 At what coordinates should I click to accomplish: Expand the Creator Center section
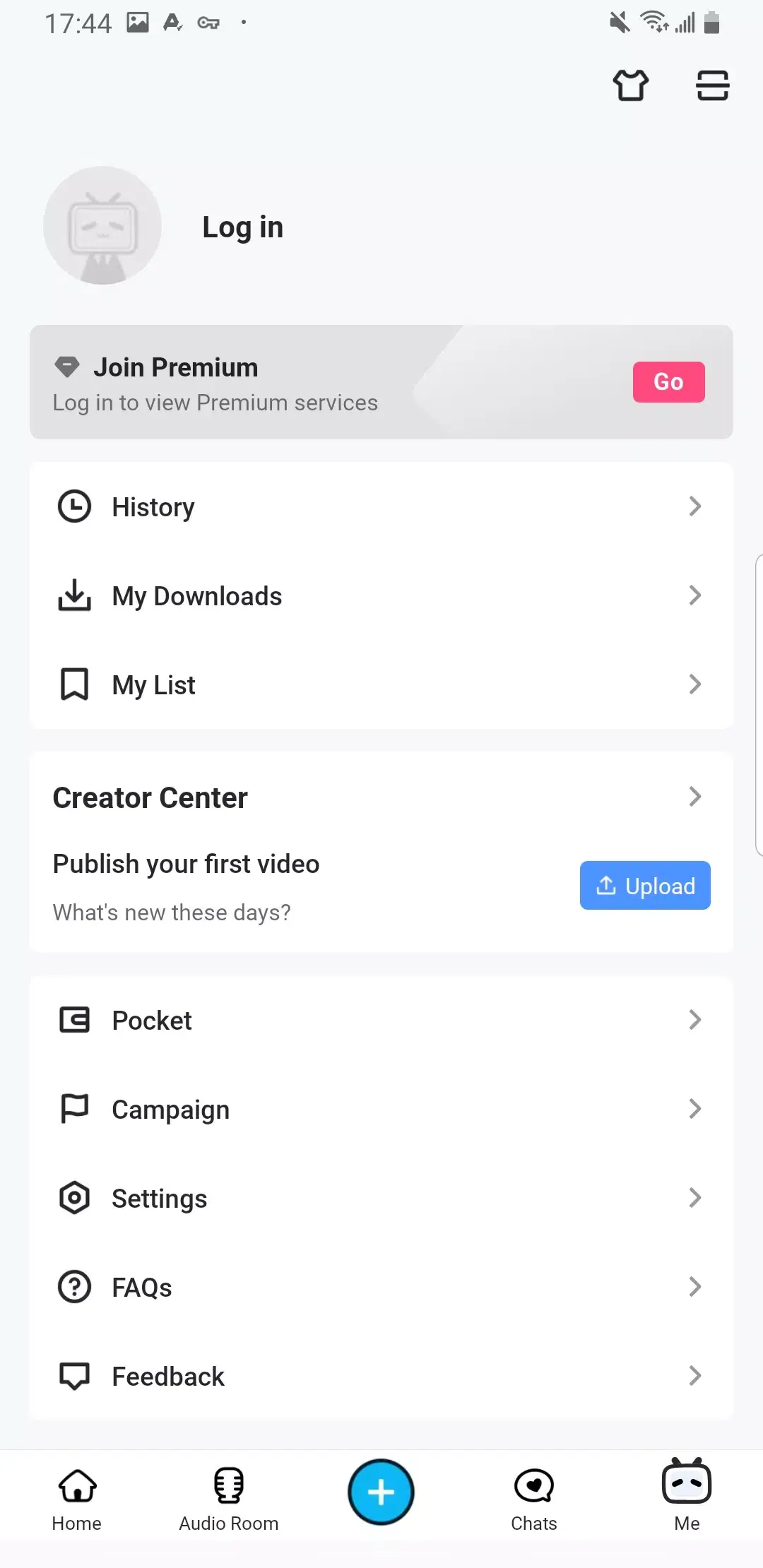(695, 797)
